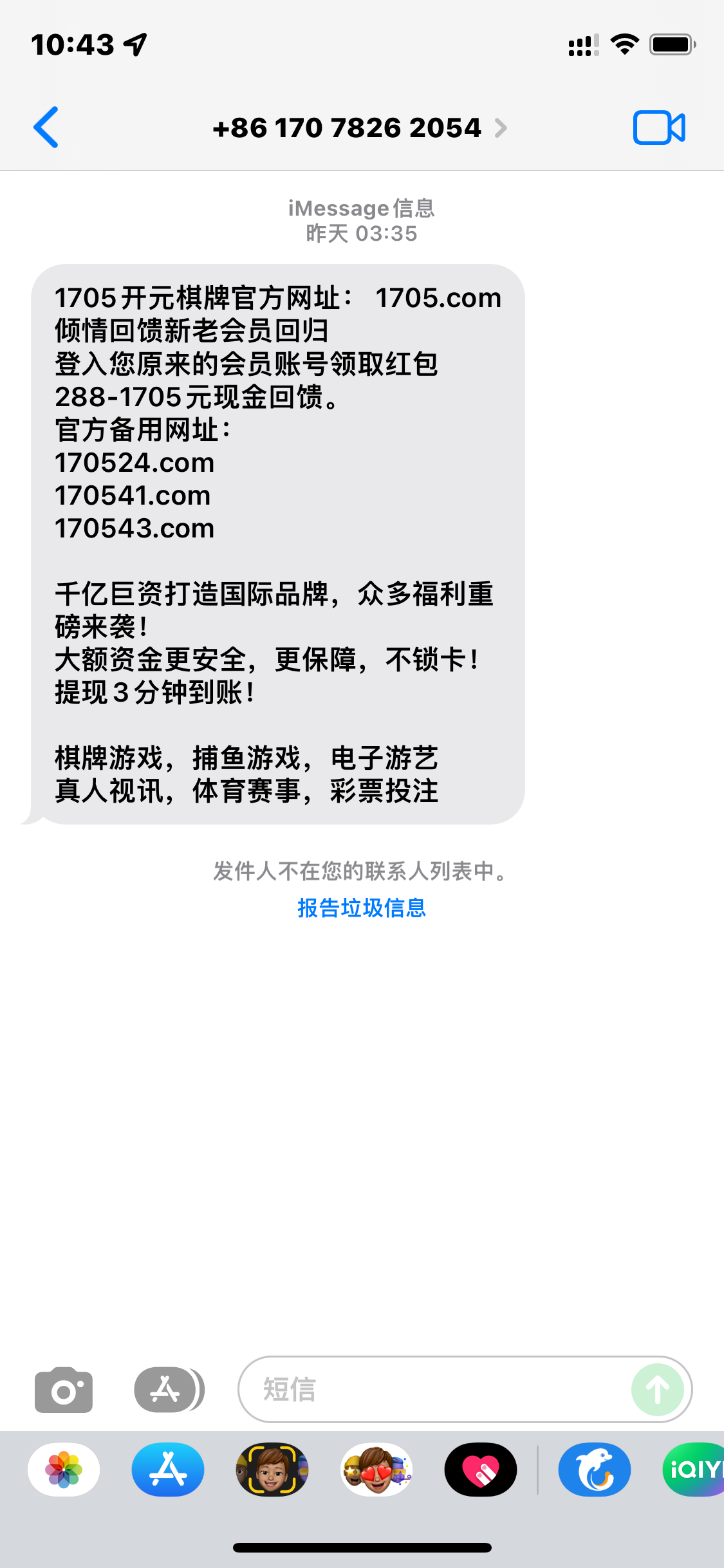Start a FaceTime video call
Screen dimensions: 724x1568
point(658,127)
